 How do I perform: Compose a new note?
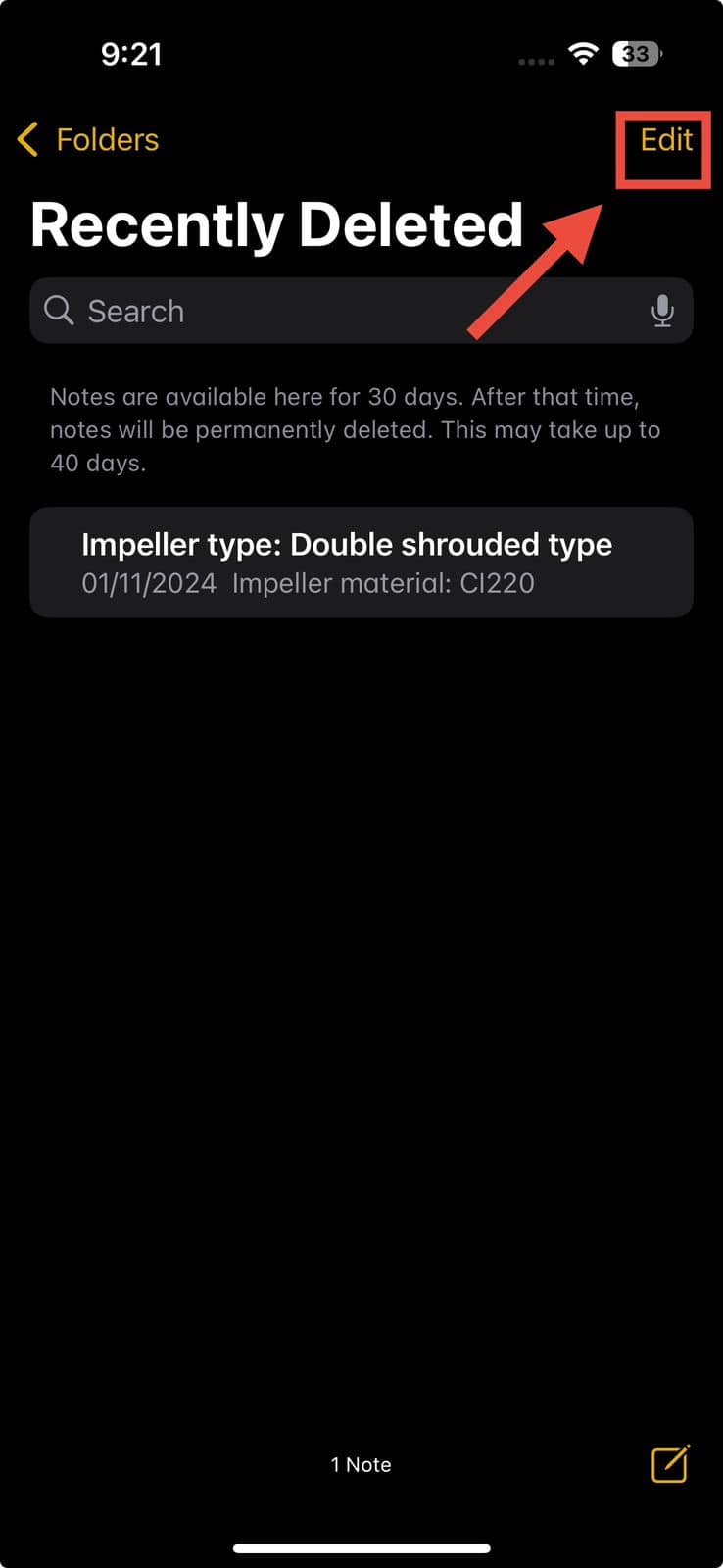tap(670, 1464)
